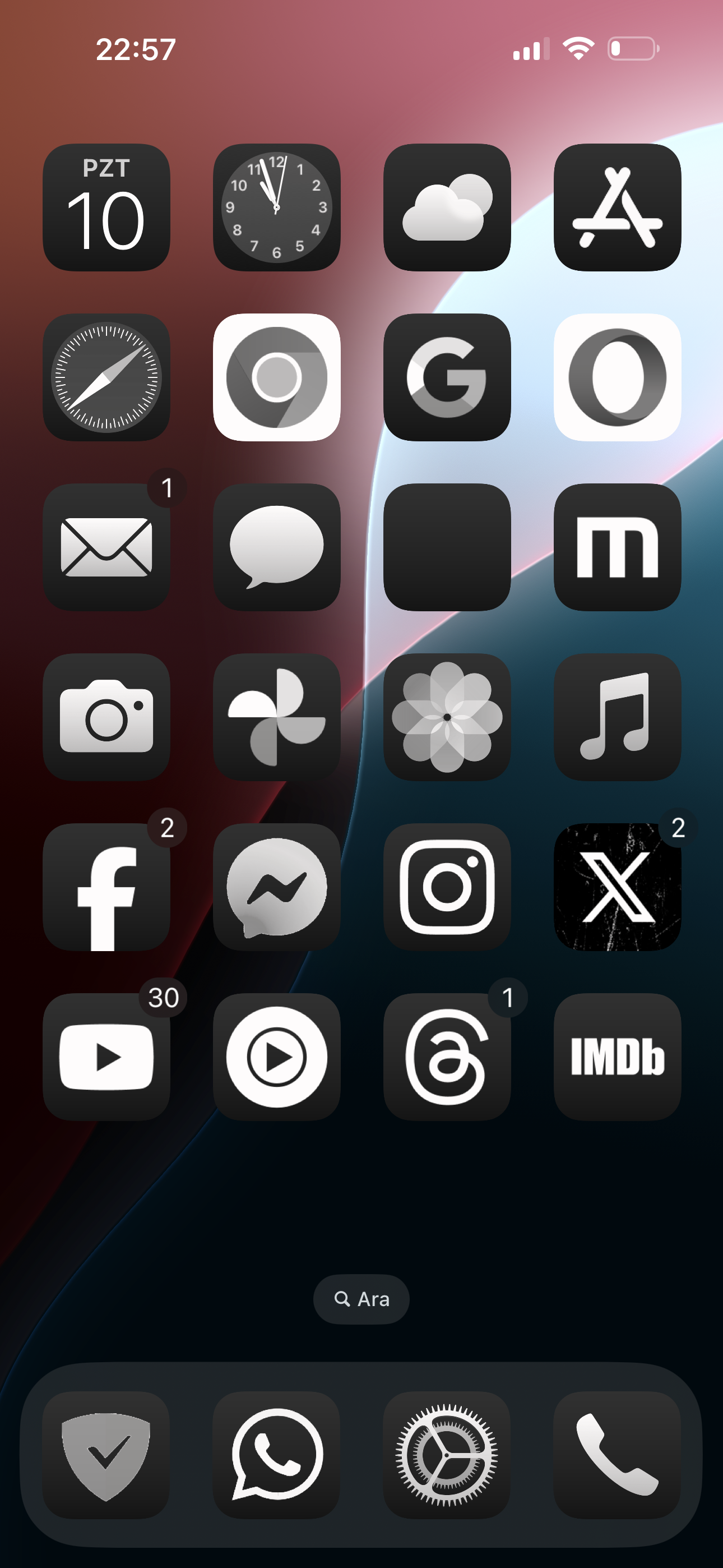Open the X app
This screenshot has height=1568, width=723.
(618, 887)
